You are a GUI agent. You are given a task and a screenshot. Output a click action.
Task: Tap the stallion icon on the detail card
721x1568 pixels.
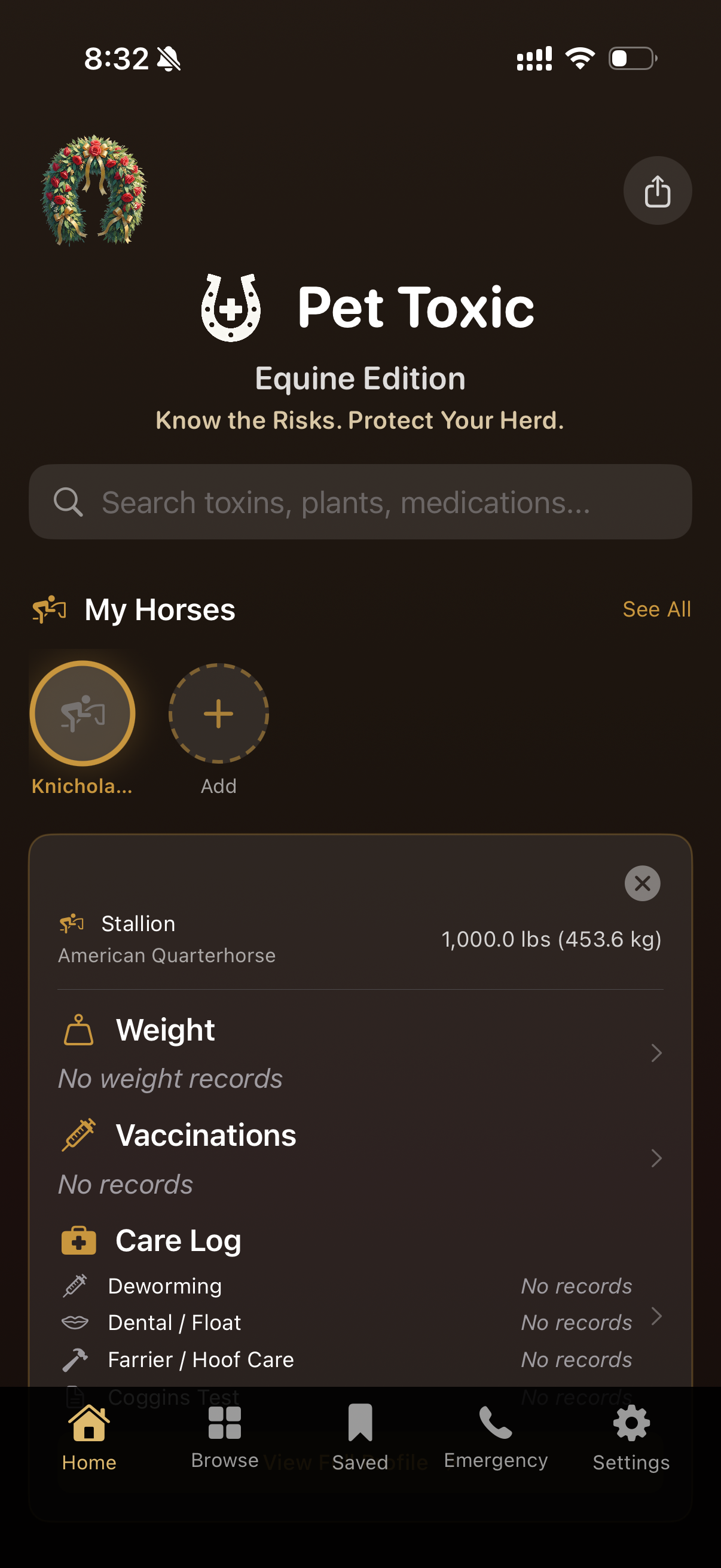pyautogui.click(x=71, y=923)
